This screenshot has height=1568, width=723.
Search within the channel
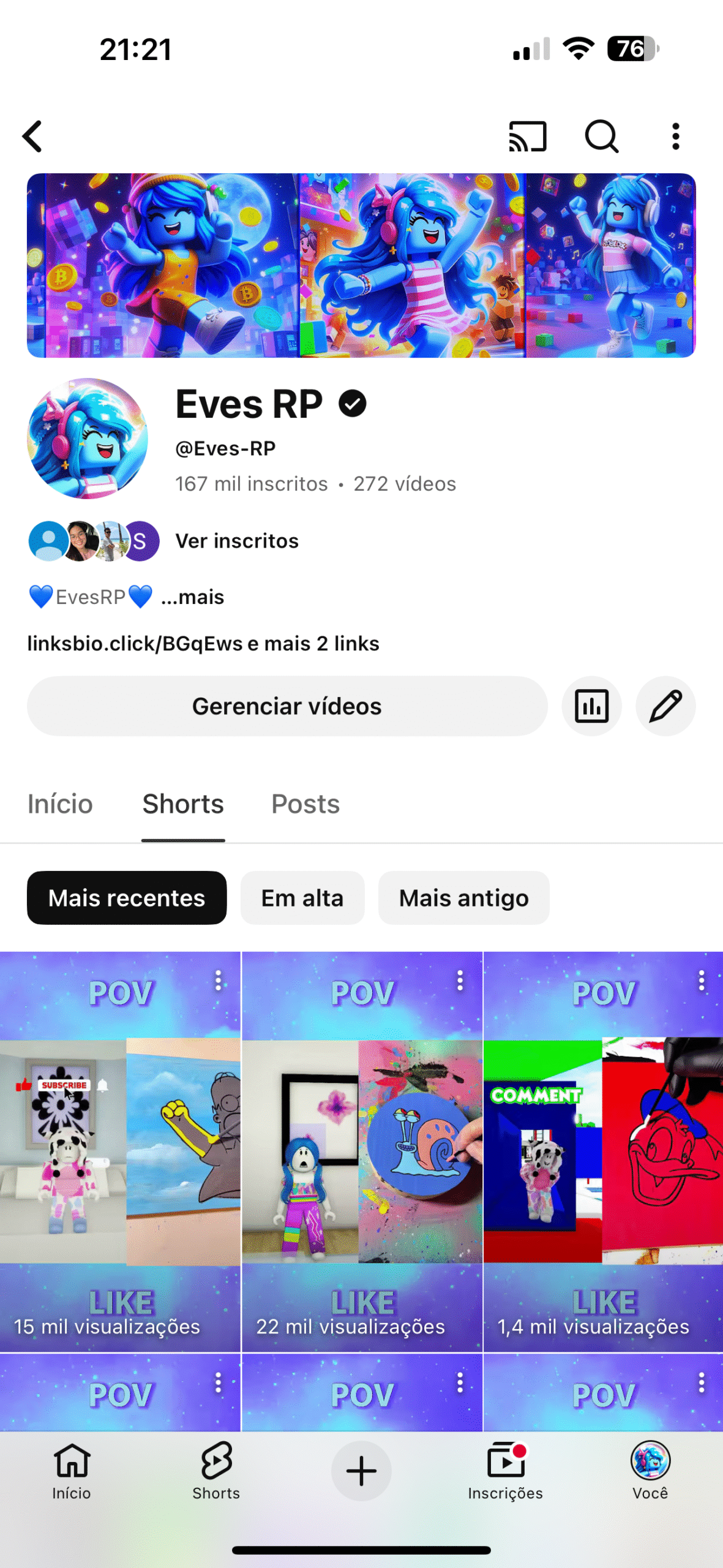(x=601, y=136)
